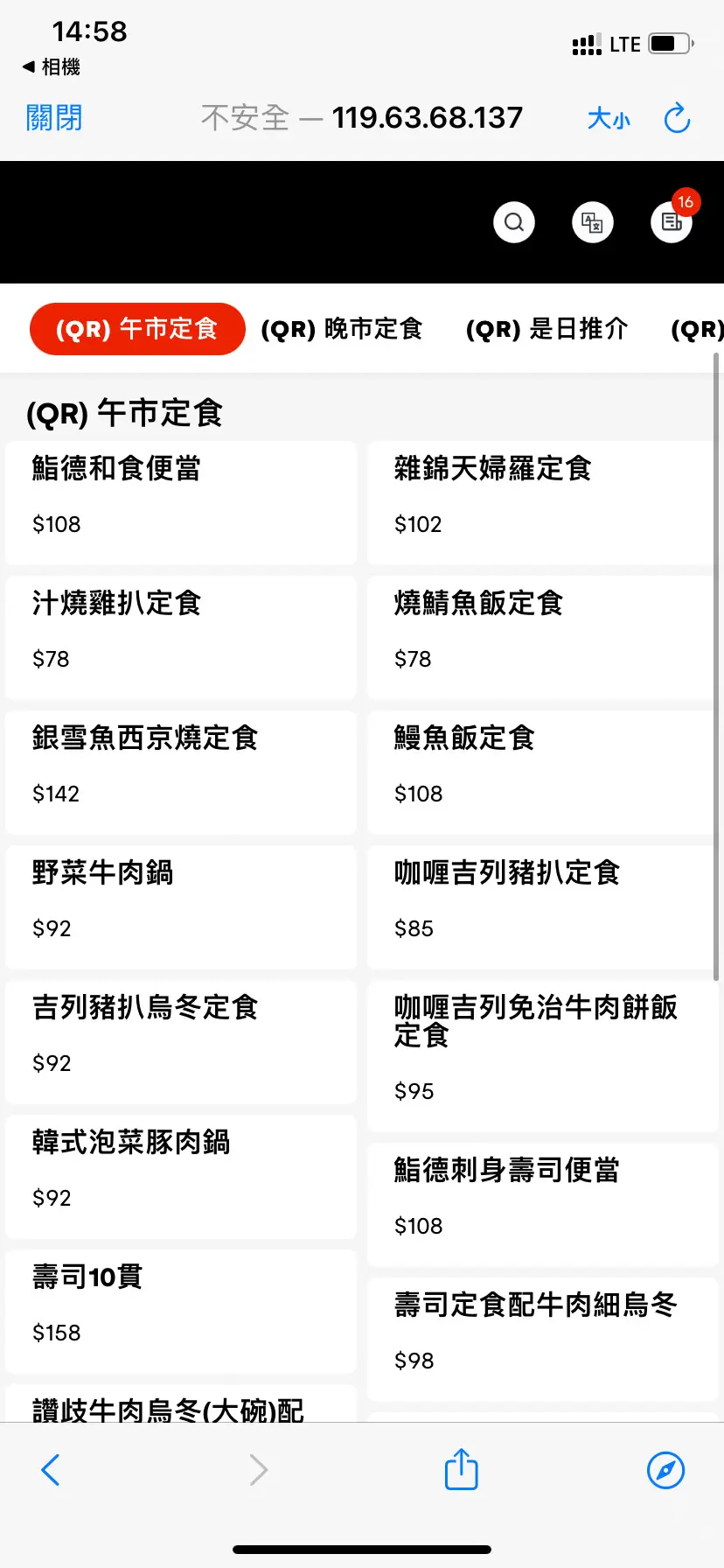Switch to the (QR) 晚市定食 tab
This screenshot has height=1568, width=724.
342,329
